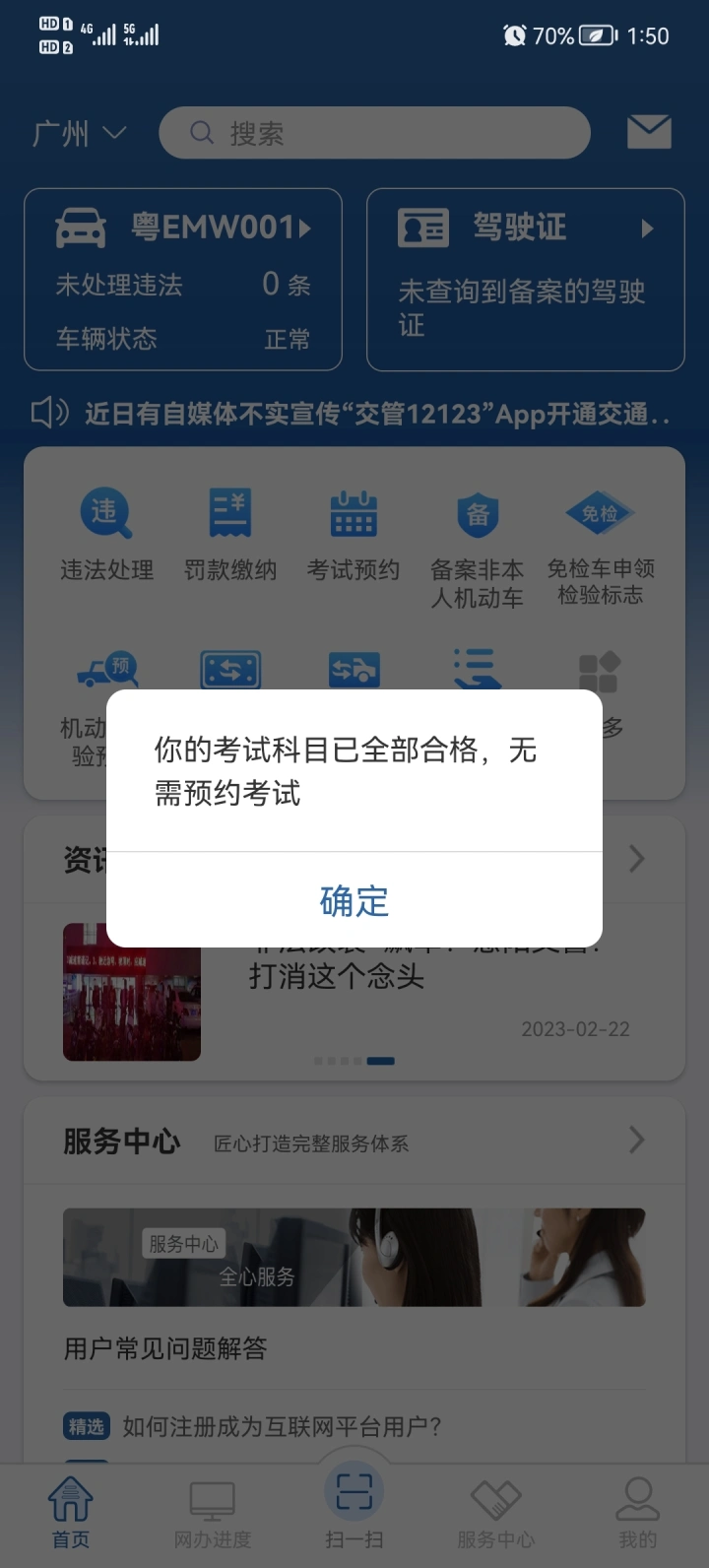The width and height of the screenshot is (709, 1568).
Task: Tap the 扫一扫 scan button
Action: tap(354, 1507)
